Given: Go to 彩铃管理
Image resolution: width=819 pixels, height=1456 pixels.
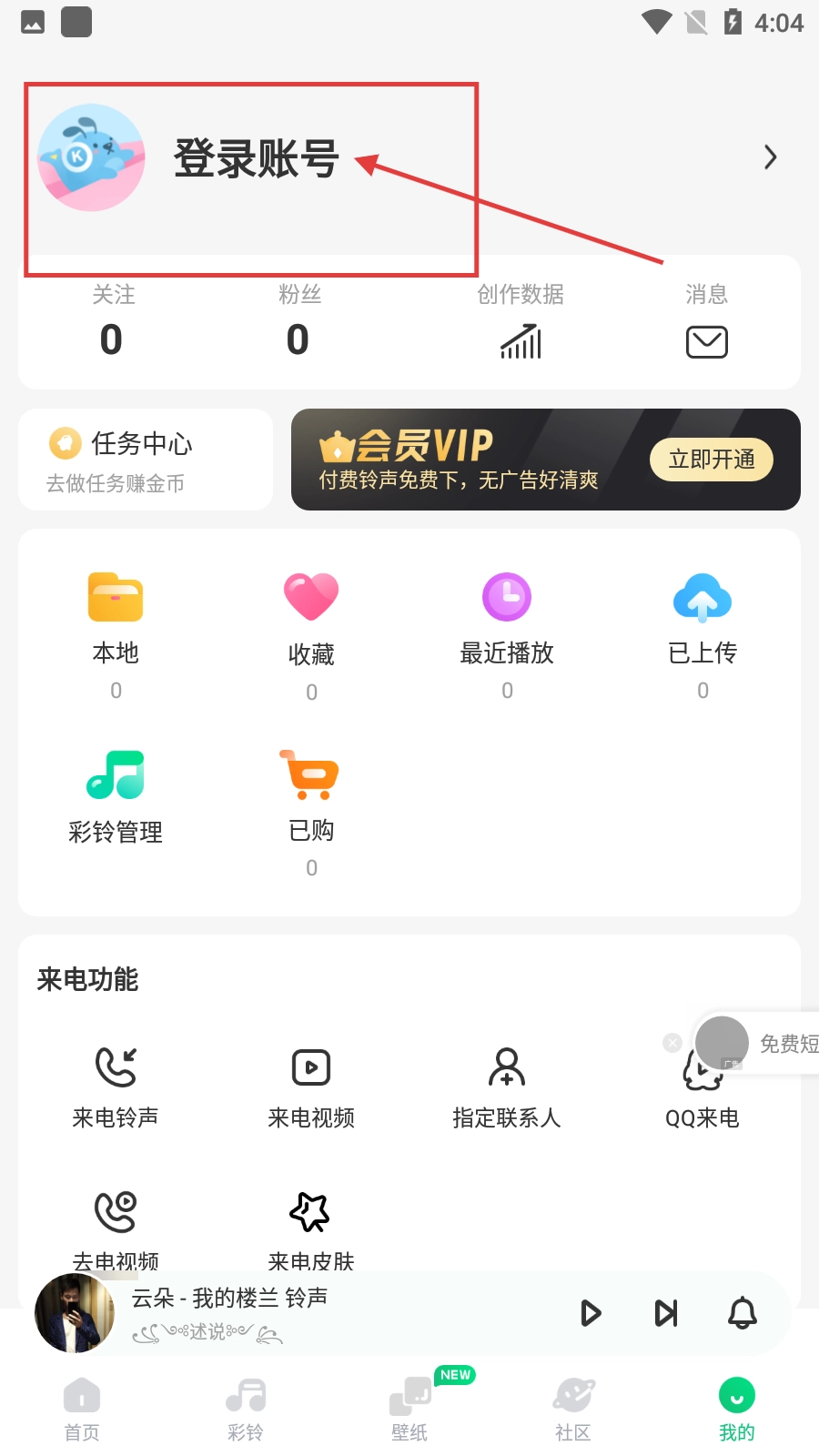Looking at the screenshot, I should coord(116,776).
